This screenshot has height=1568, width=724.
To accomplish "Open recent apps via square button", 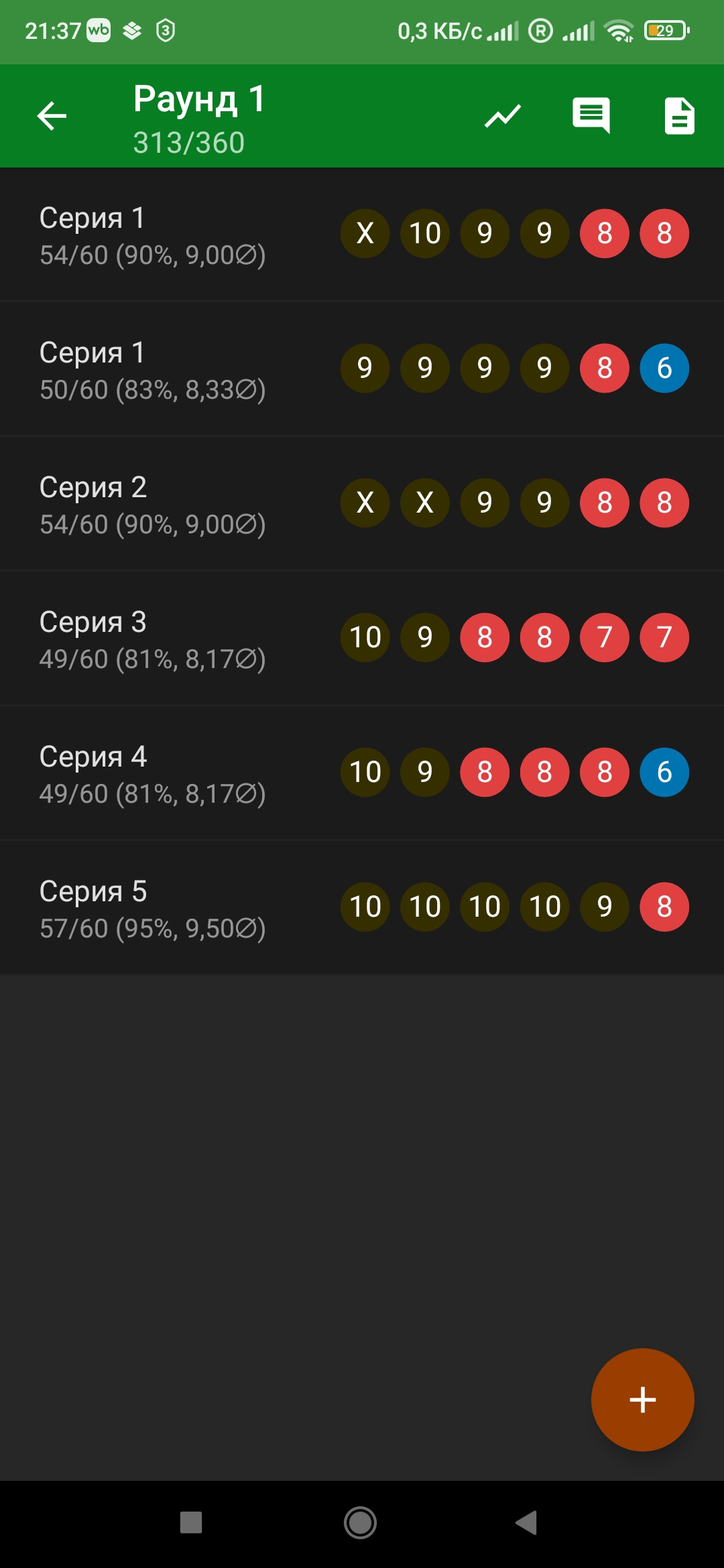I will (191, 1522).
